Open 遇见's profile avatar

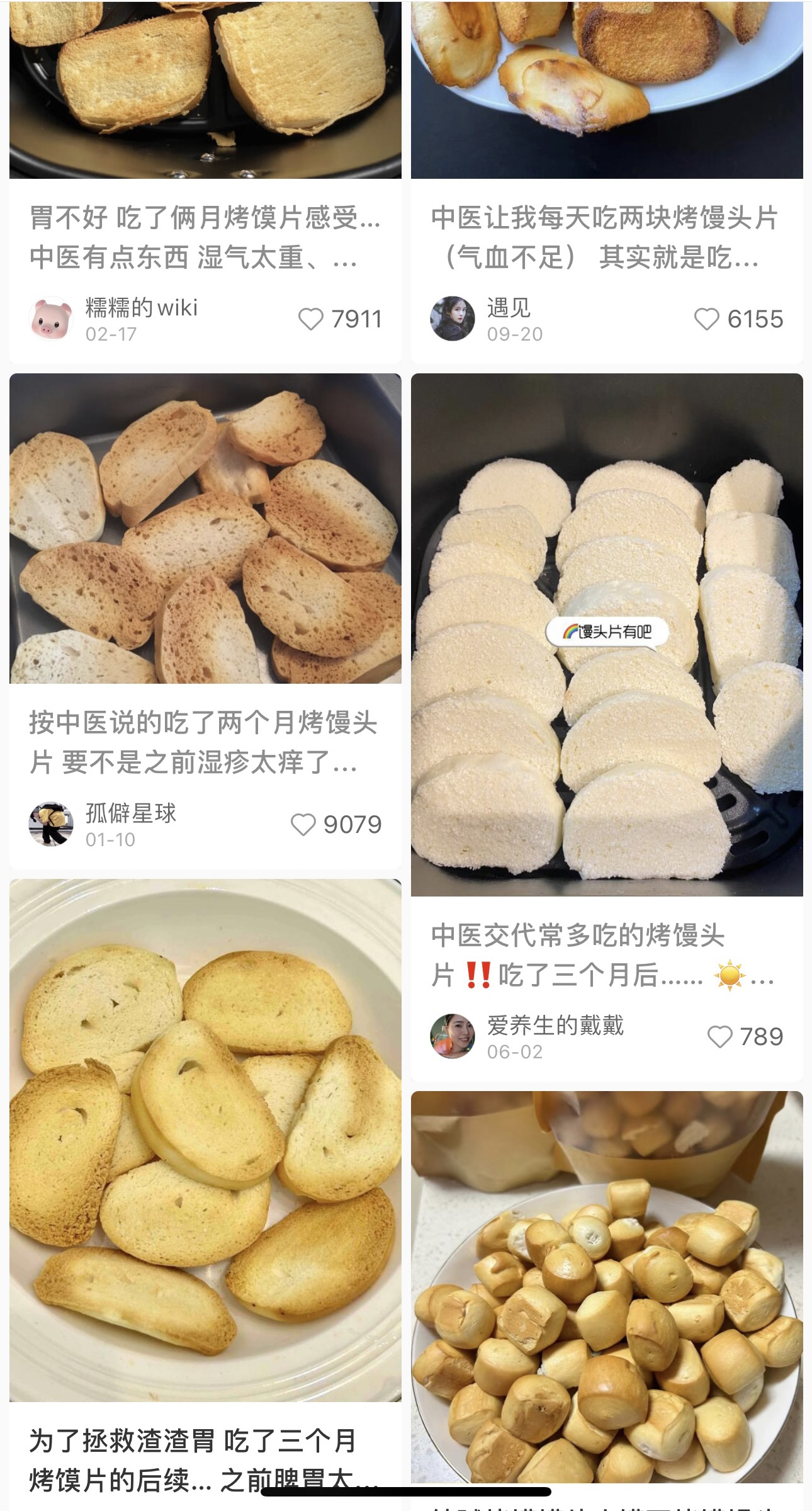pos(452,319)
